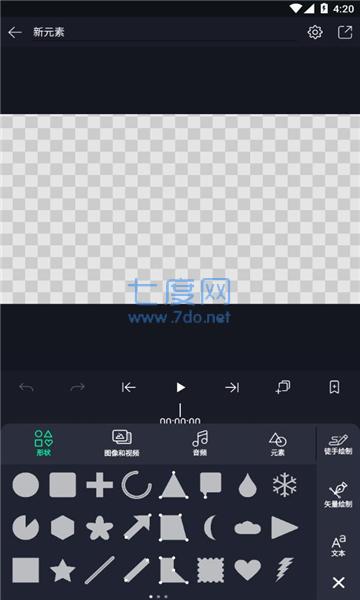Open the 徒手绘制 freehand drawing tool

click(338, 445)
